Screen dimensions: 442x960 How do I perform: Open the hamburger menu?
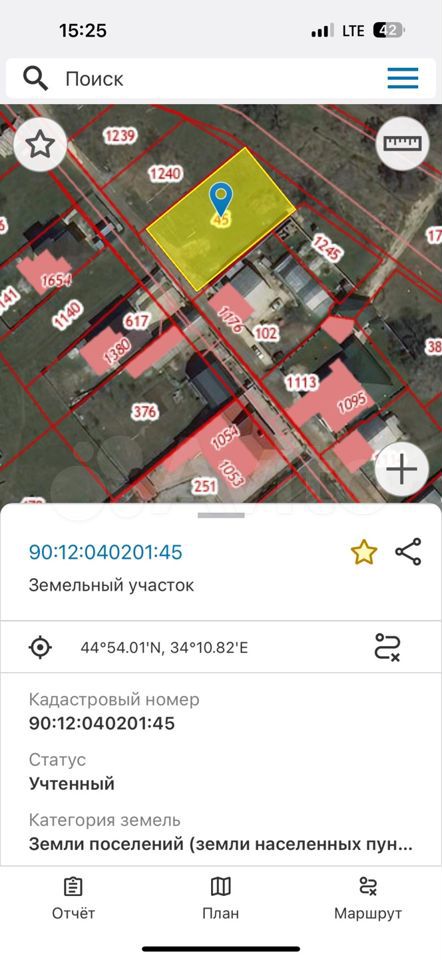pyautogui.click(x=403, y=78)
